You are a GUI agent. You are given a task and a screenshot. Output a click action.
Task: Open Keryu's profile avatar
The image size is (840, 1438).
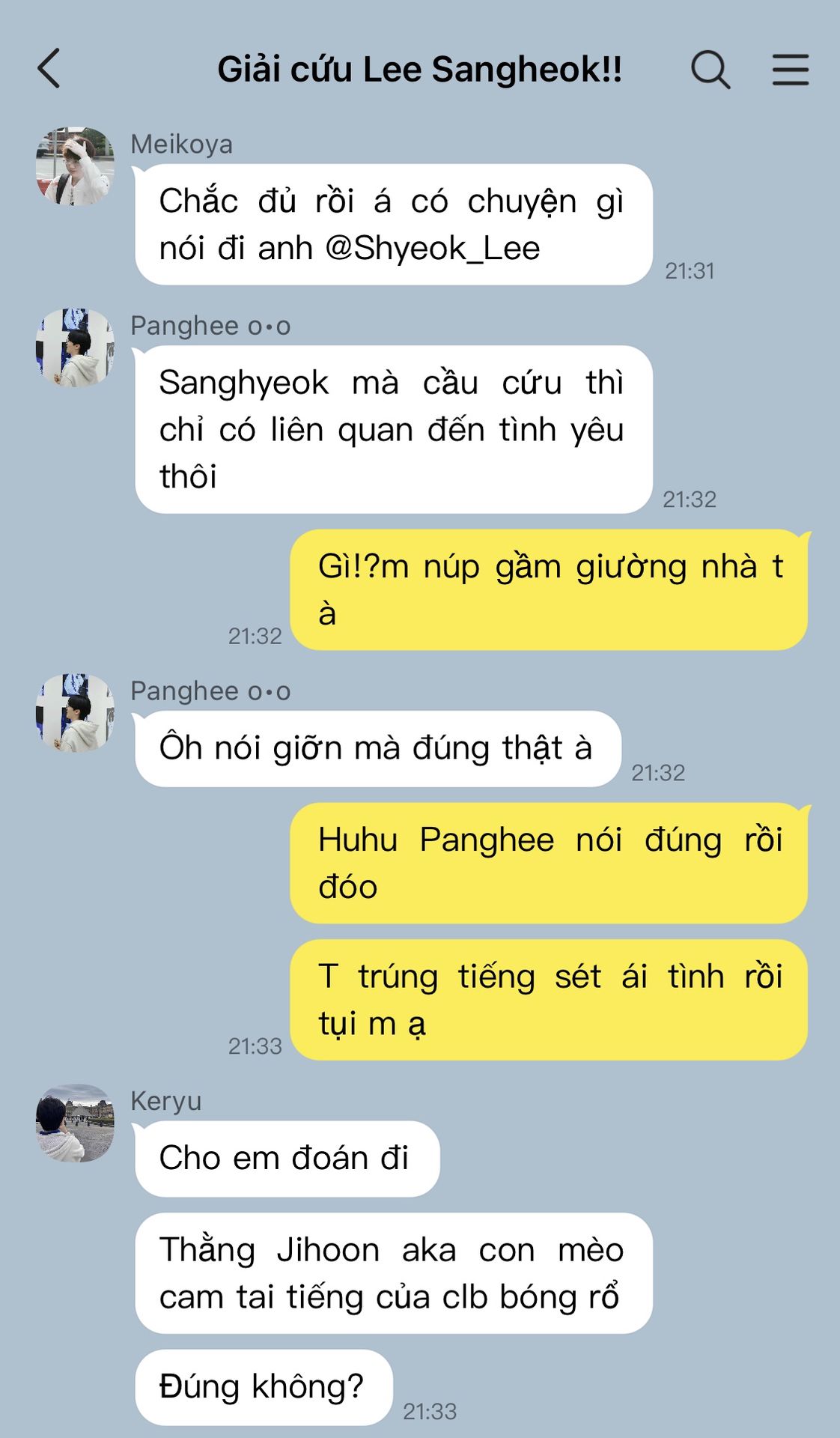click(x=75, y=1123)
